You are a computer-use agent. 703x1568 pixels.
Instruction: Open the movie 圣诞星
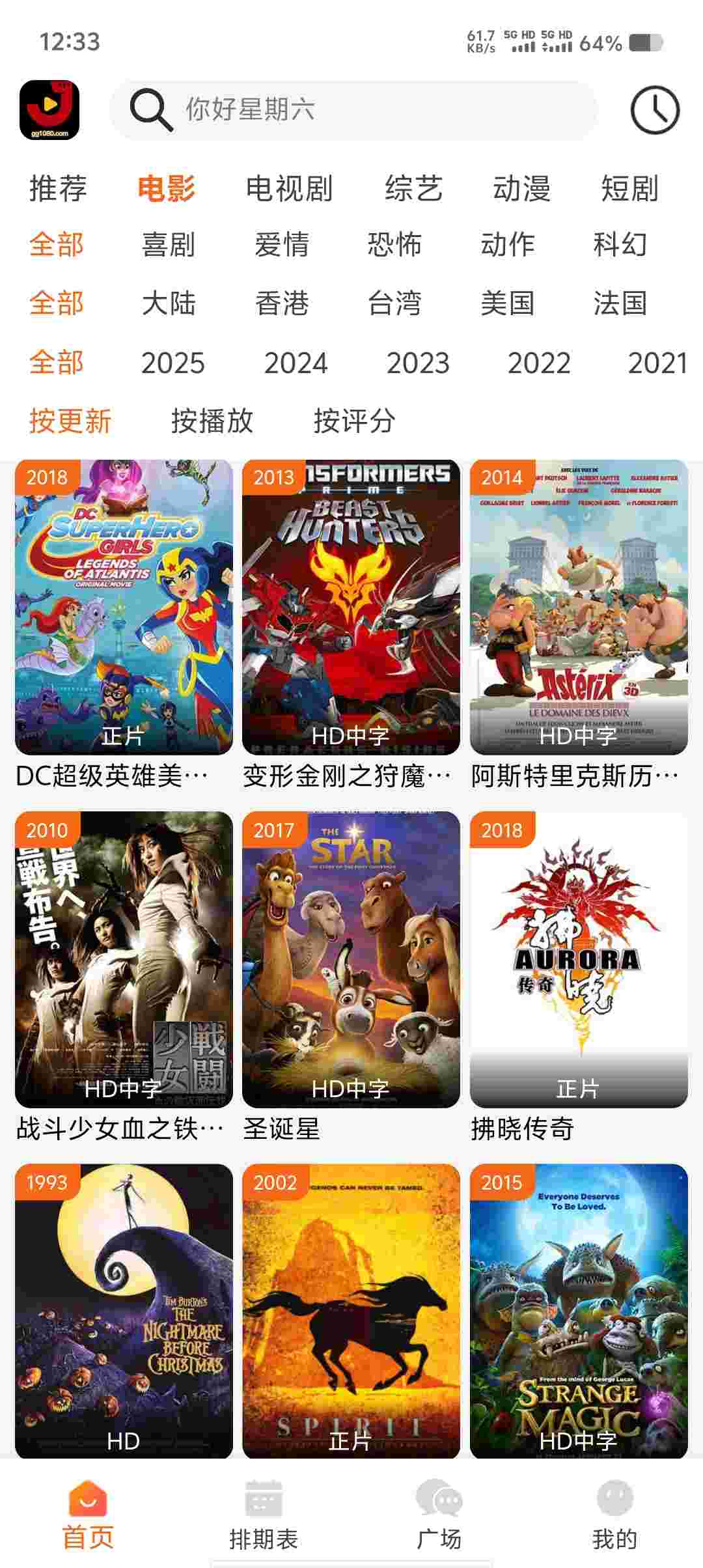[351, 959]
